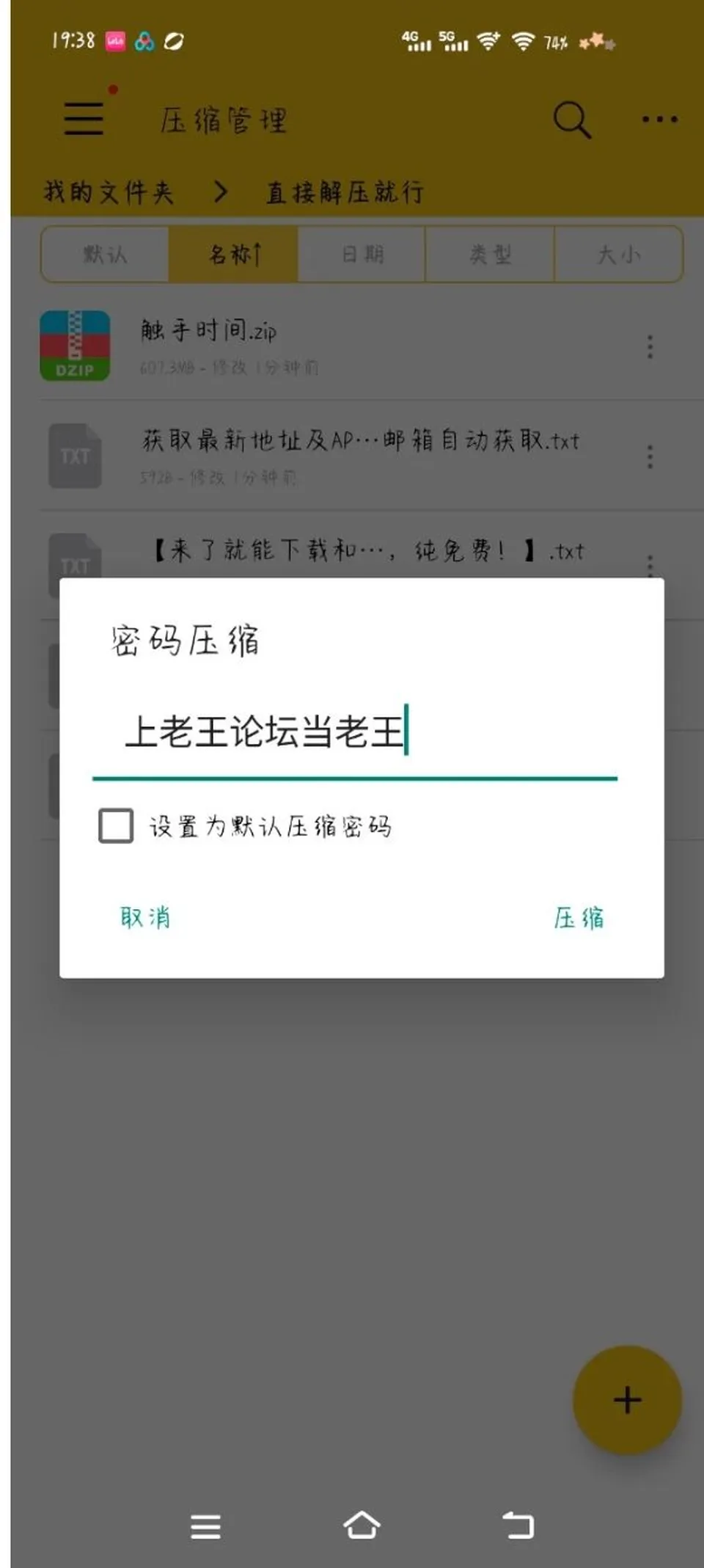This screenshot has width=704, height=1568.
Task: Tap the 取消 button in the dialog
Action: click(x=145, y=917)
